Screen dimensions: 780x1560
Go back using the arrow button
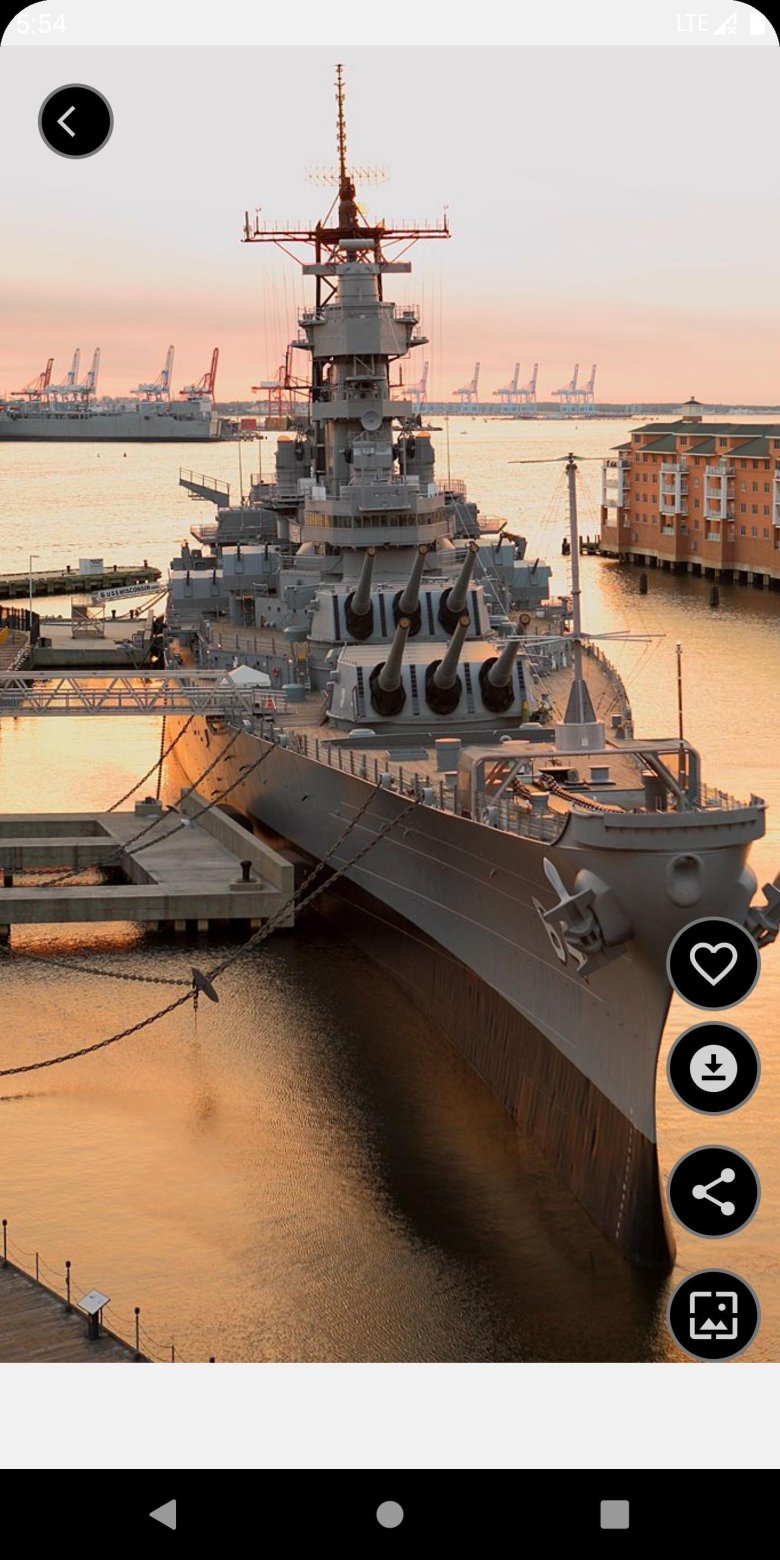[x=76, y=121]
